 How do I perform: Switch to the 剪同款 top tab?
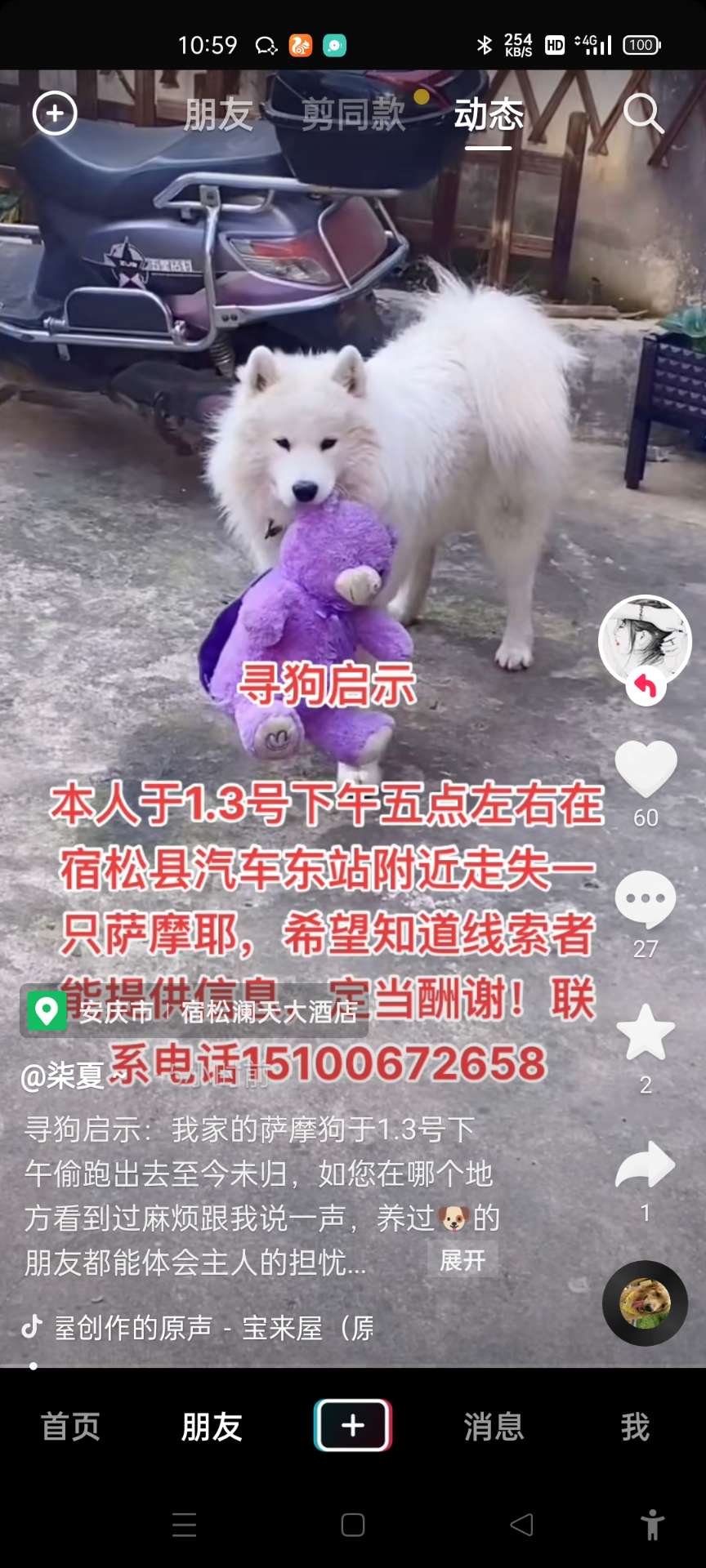(353, 114)
